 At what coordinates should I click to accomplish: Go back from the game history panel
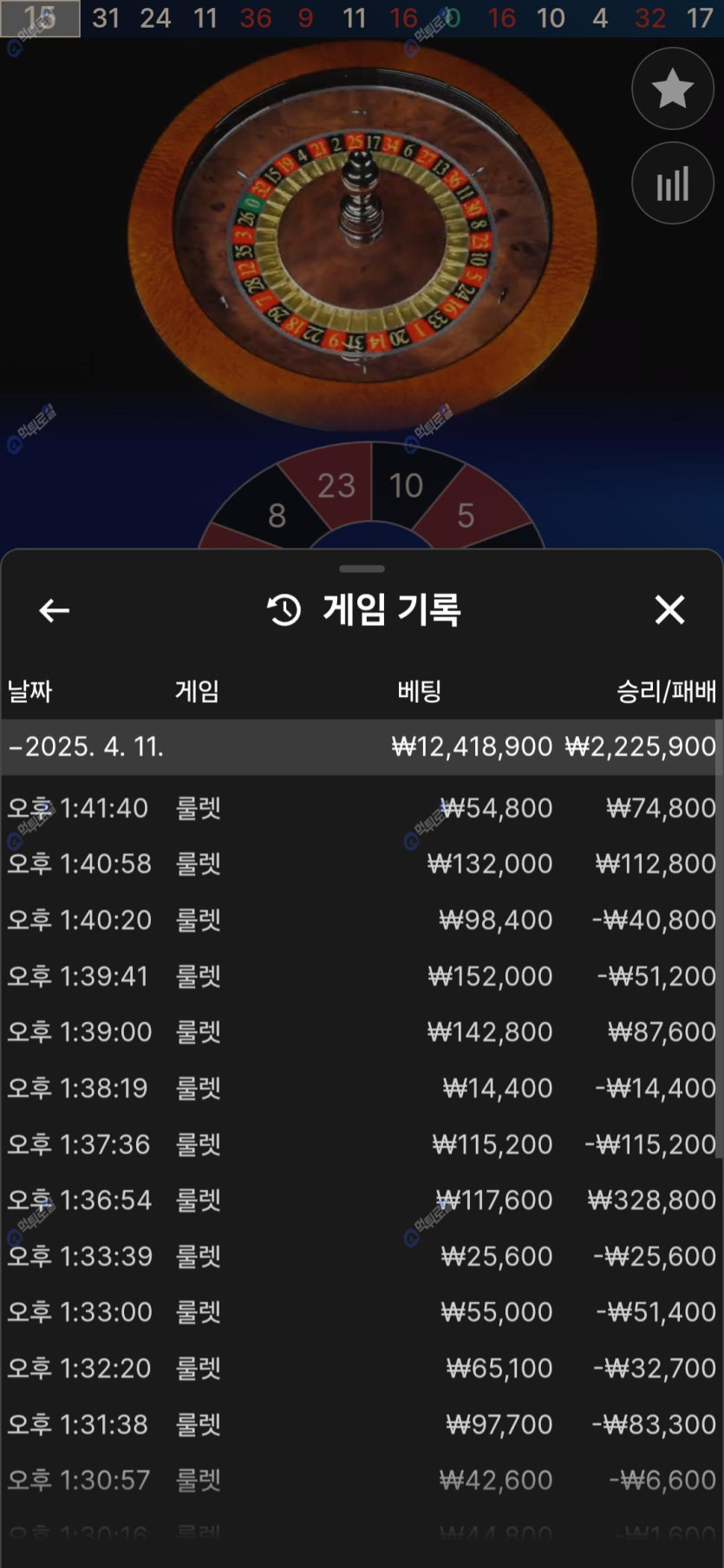54,610
